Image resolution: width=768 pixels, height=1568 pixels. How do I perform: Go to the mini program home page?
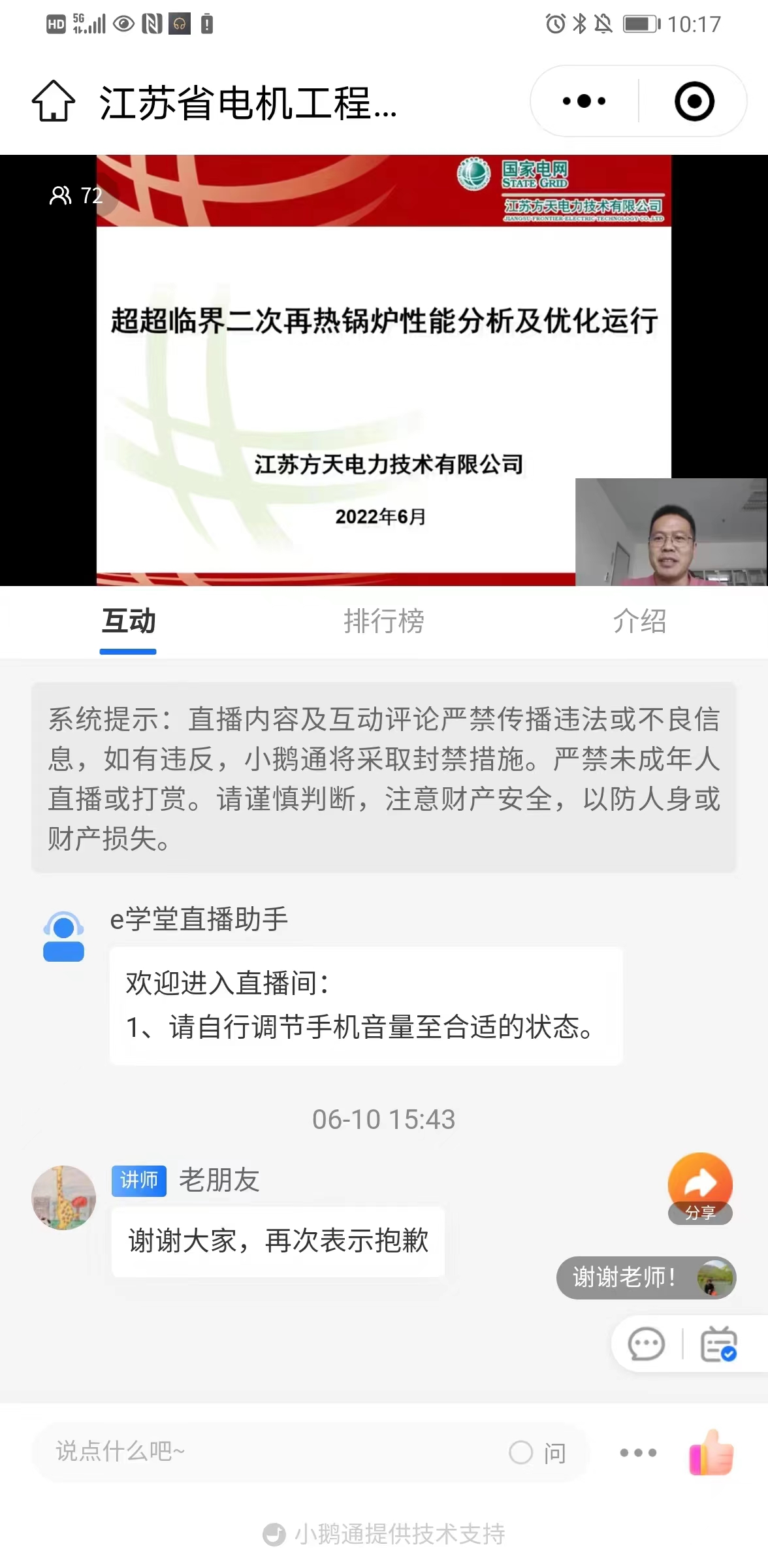coord(54,101)
